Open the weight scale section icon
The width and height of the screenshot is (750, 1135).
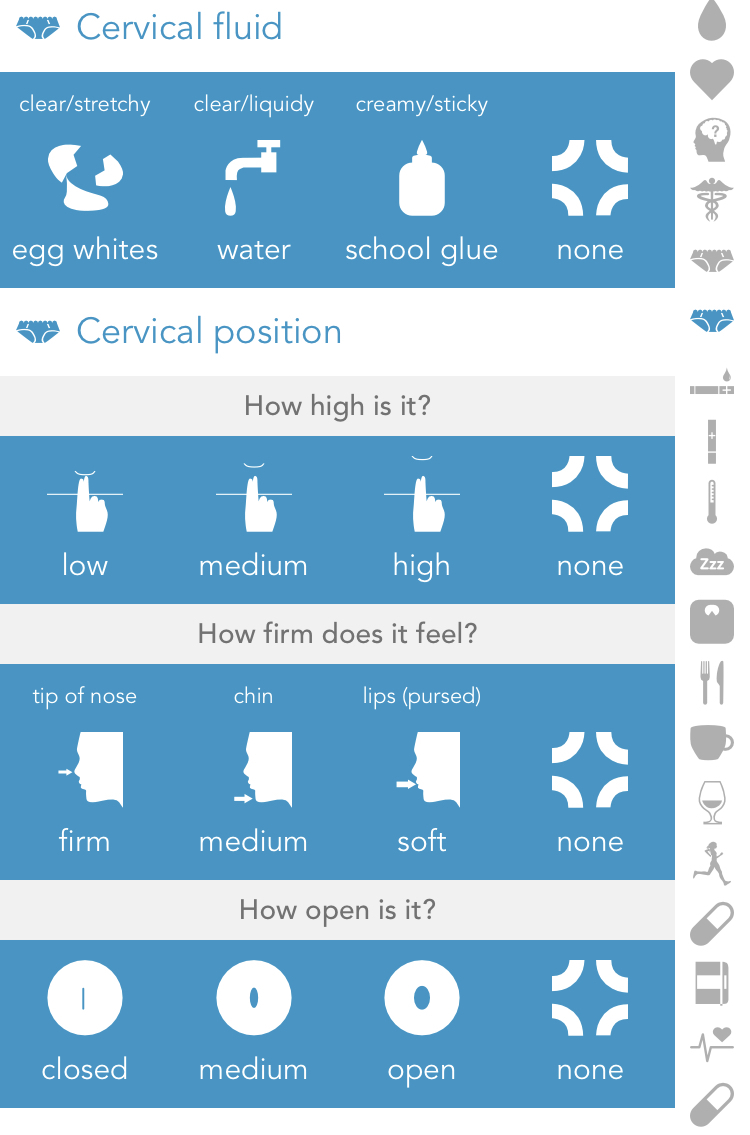[712, 622]
